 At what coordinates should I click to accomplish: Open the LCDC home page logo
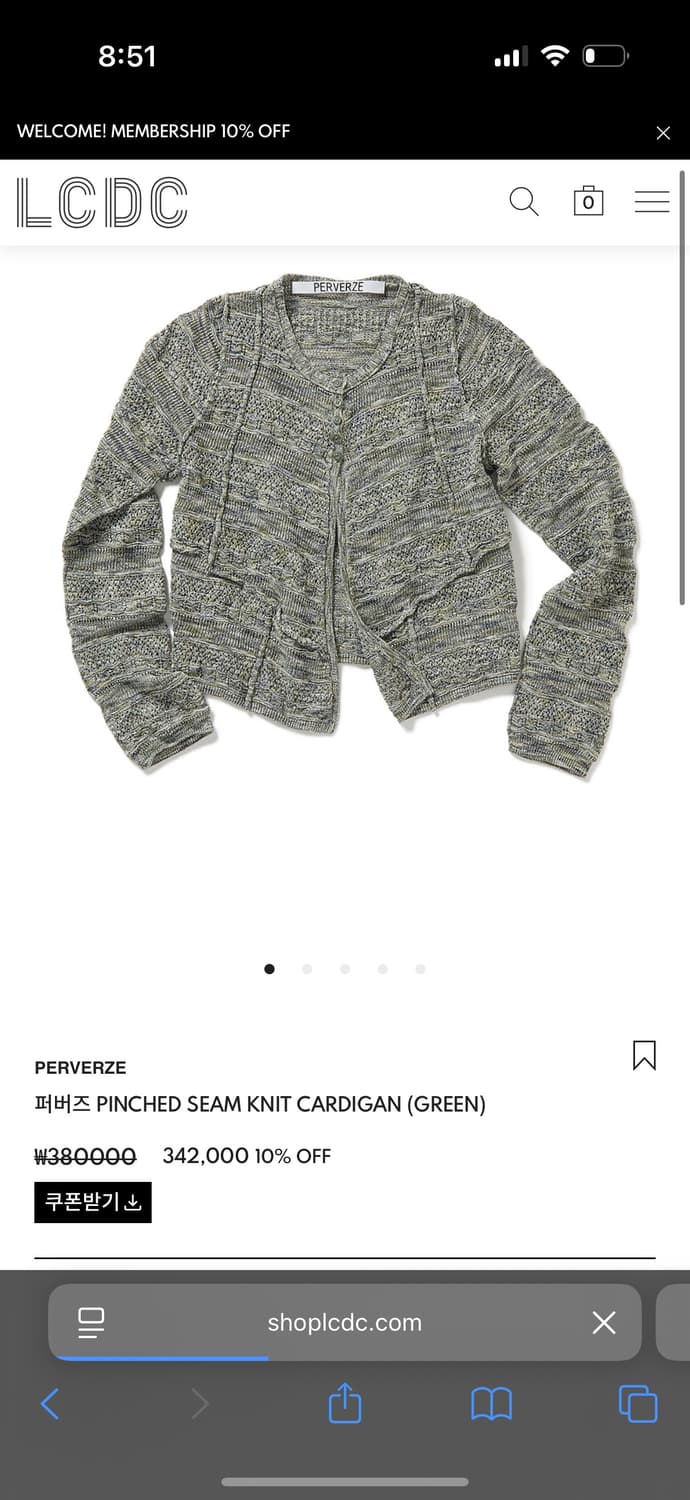click(102, 202)
